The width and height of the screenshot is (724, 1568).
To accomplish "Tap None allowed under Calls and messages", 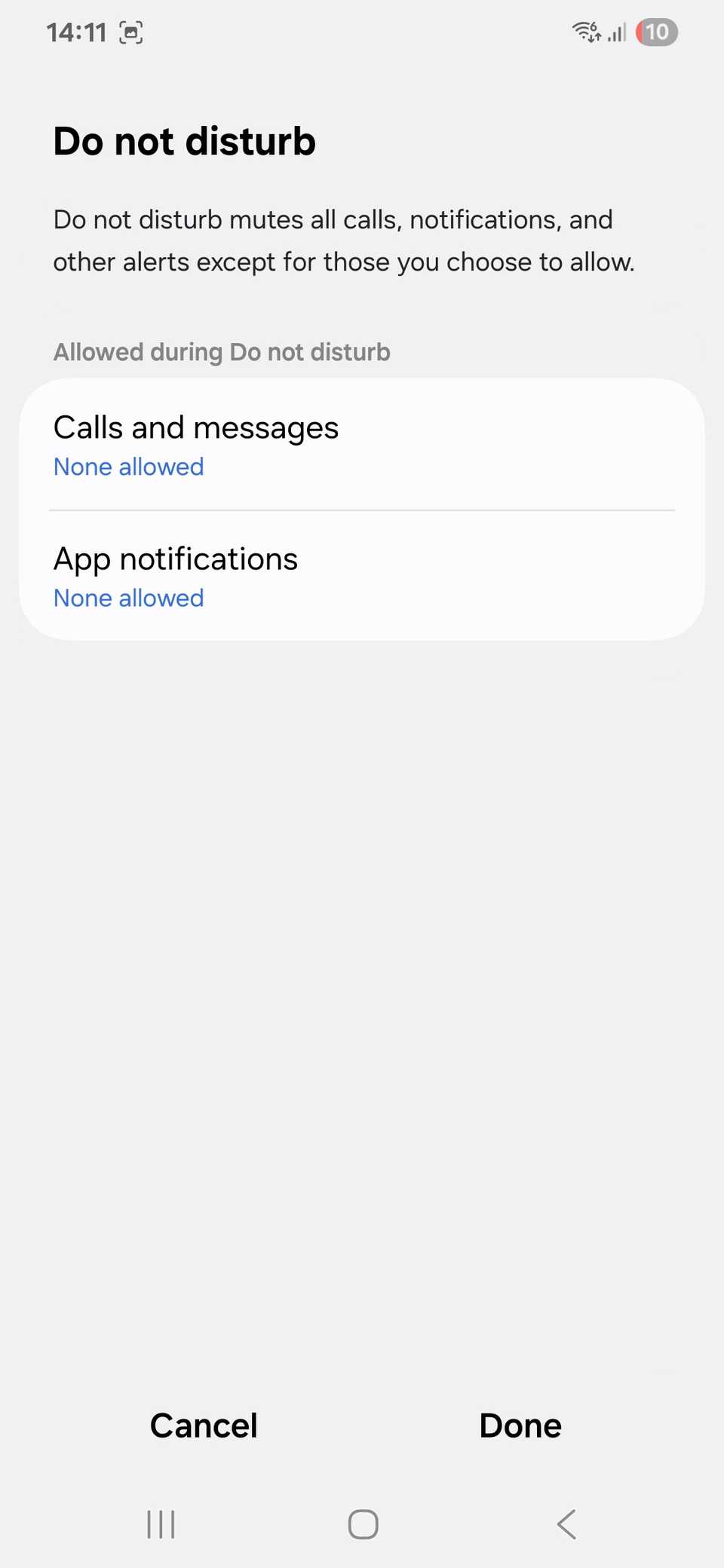I will click(128, 467).
